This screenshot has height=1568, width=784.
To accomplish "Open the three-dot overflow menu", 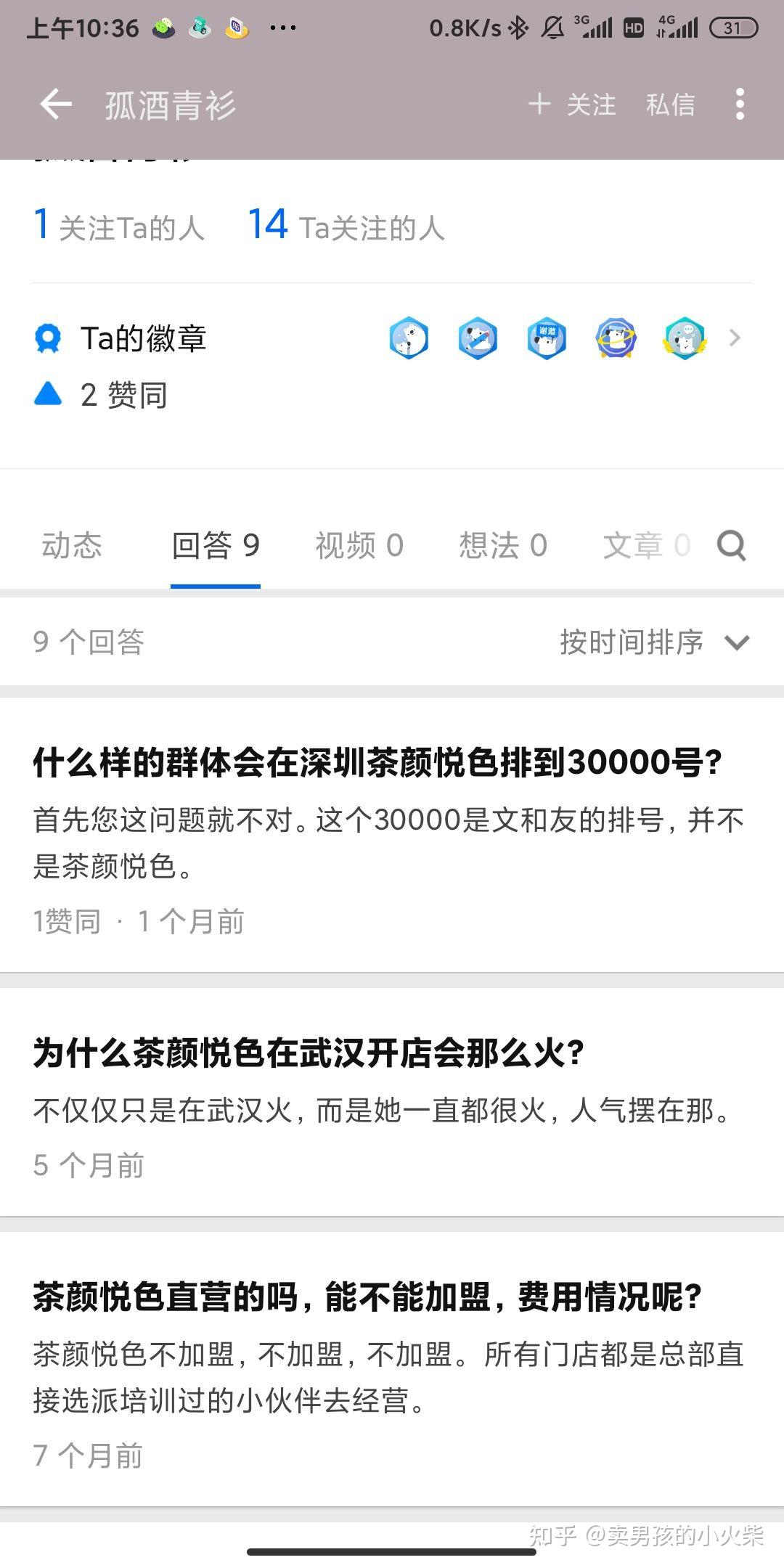I will [x=740, y=105].
